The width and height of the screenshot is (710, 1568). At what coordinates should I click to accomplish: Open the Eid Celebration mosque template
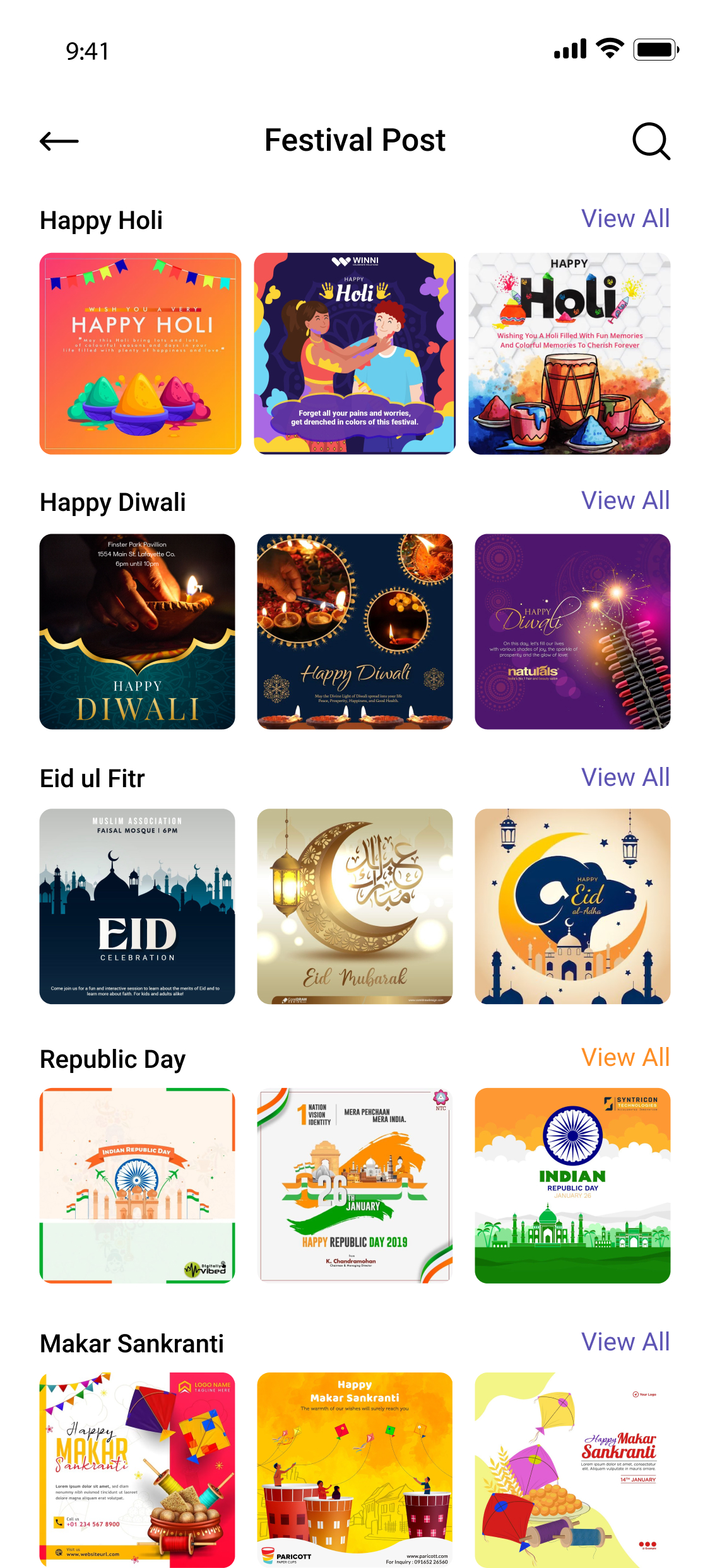click(x=137, y=906)
